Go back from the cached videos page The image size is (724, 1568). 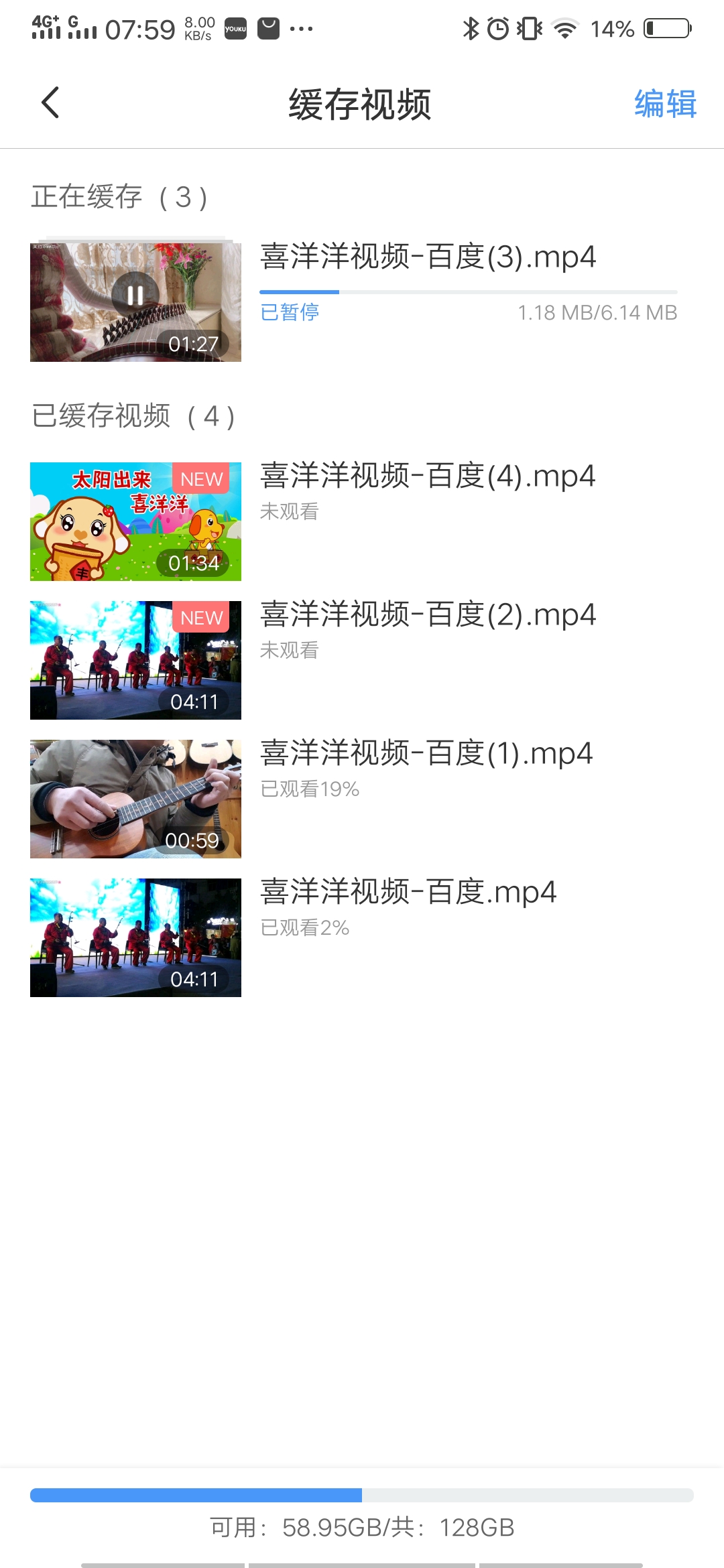51,103
